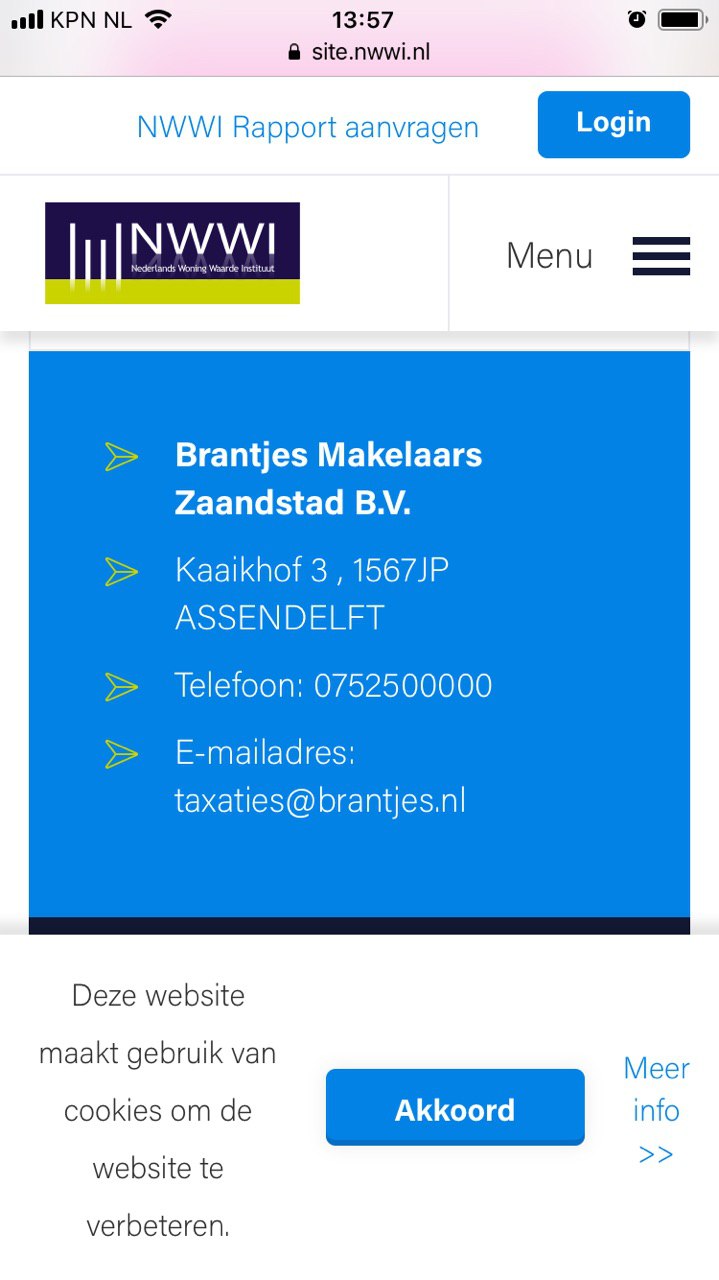Open Meer info about cookies
Screen dimensions: 719x1280
656,1110
